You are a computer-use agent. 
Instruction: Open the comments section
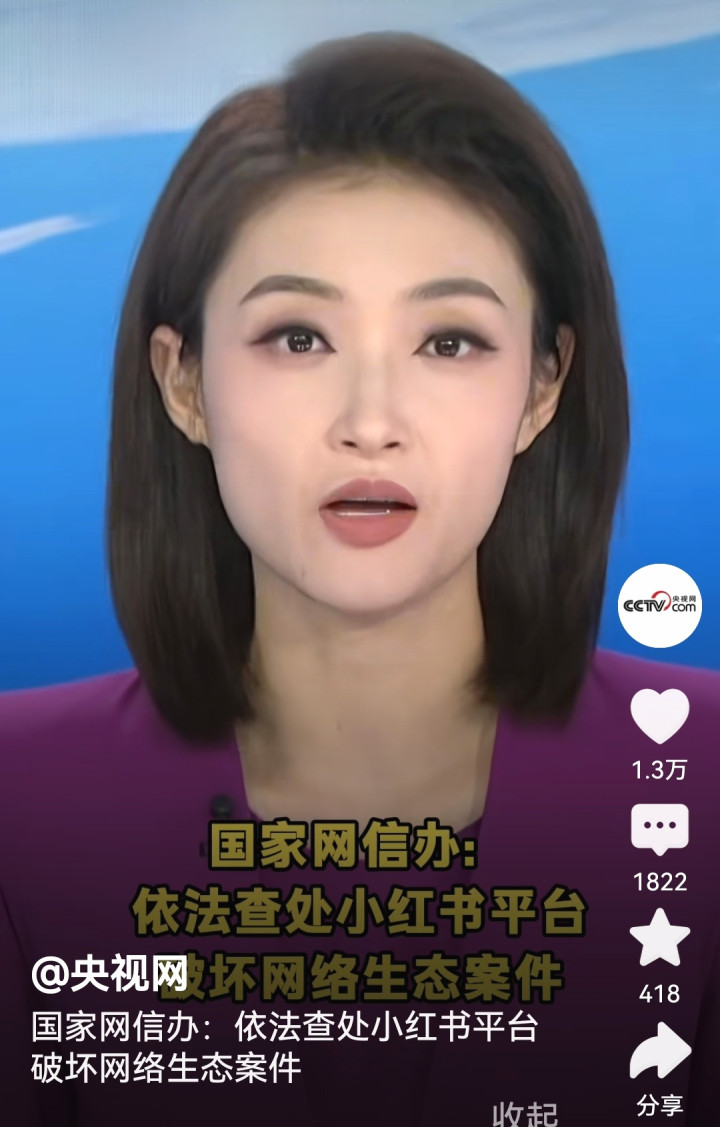point(660,830)
